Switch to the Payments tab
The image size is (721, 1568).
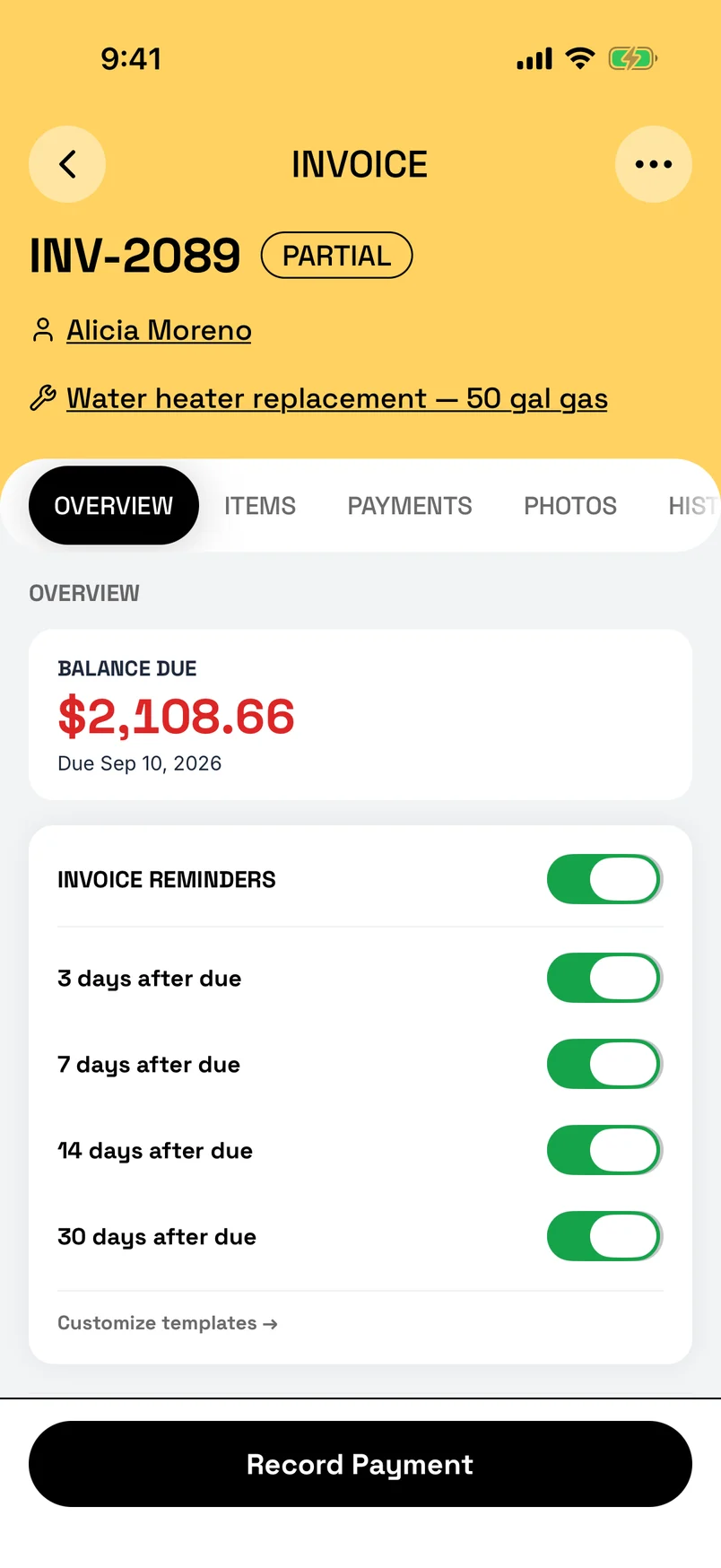(410, 506)
